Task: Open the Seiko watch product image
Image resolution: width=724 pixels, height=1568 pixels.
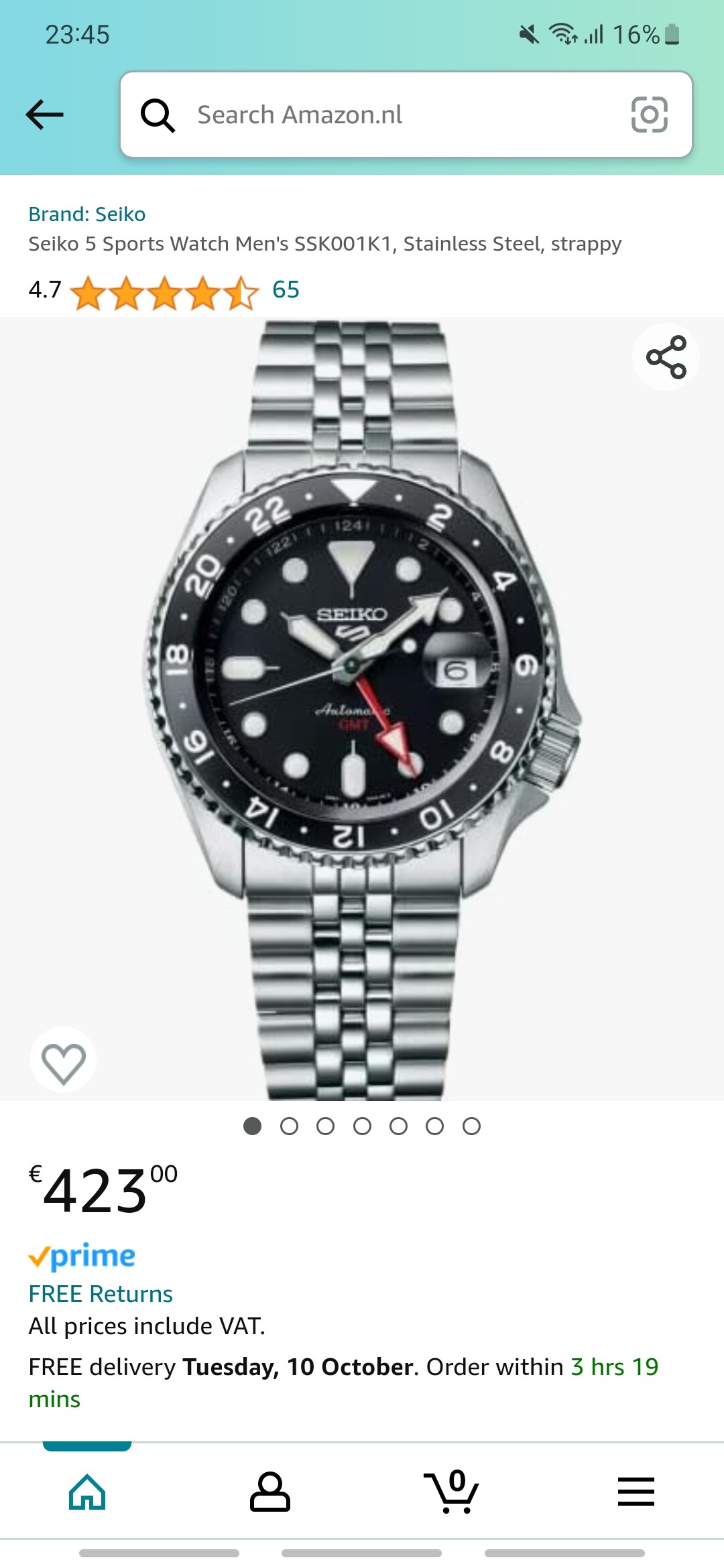Action: pos(362,709)
